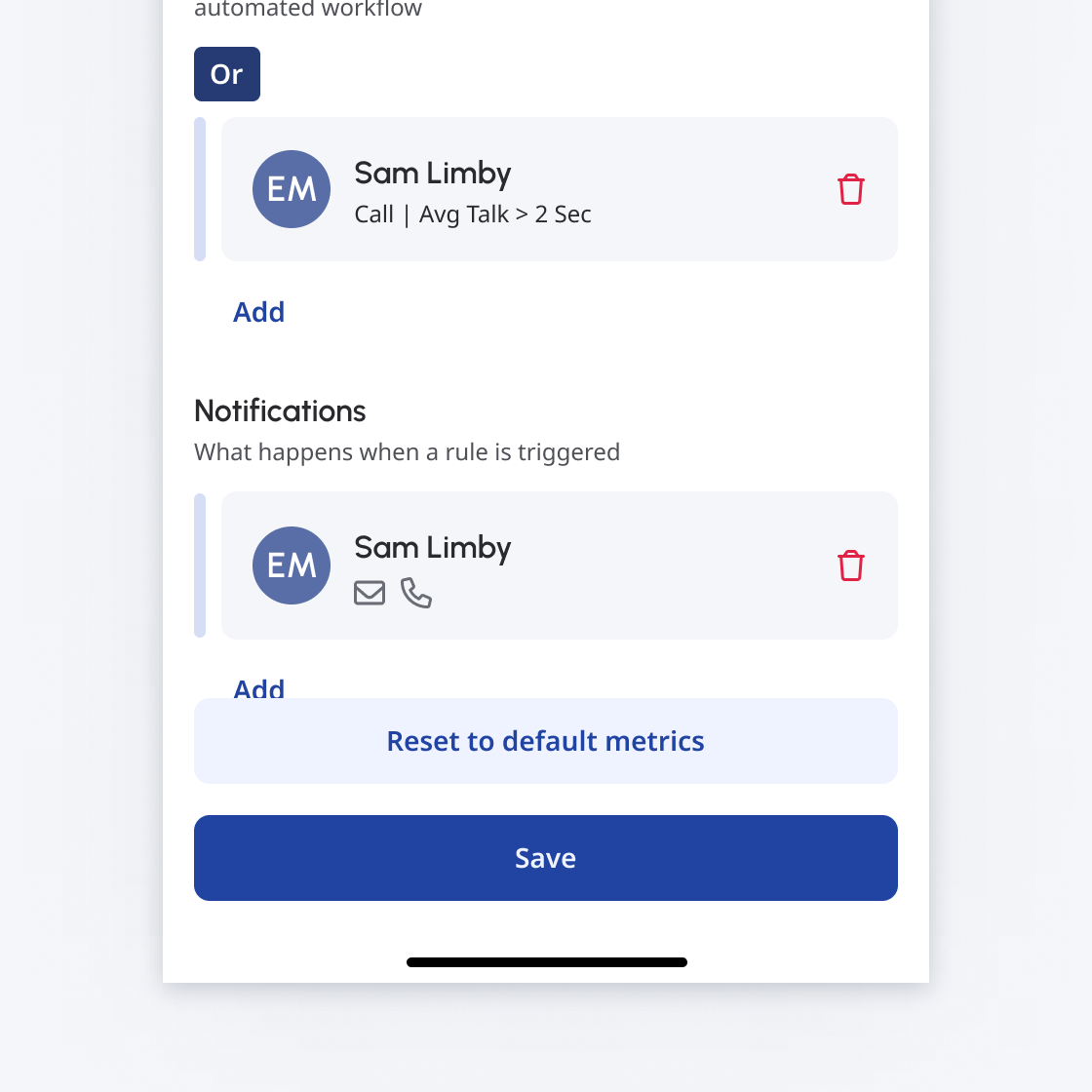This screenshot has height=1092, width=1092.
Task: Reset to default metrics
Action: click(x=545, y=741)
